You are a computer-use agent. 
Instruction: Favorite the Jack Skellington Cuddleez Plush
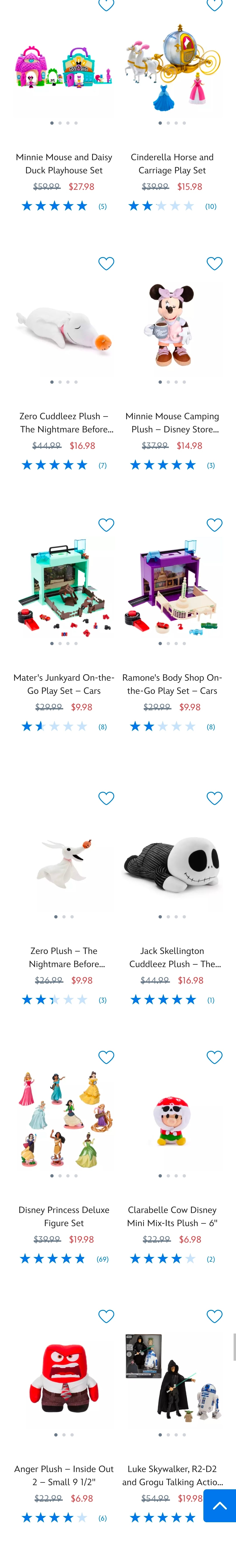(x=214, y=798)
